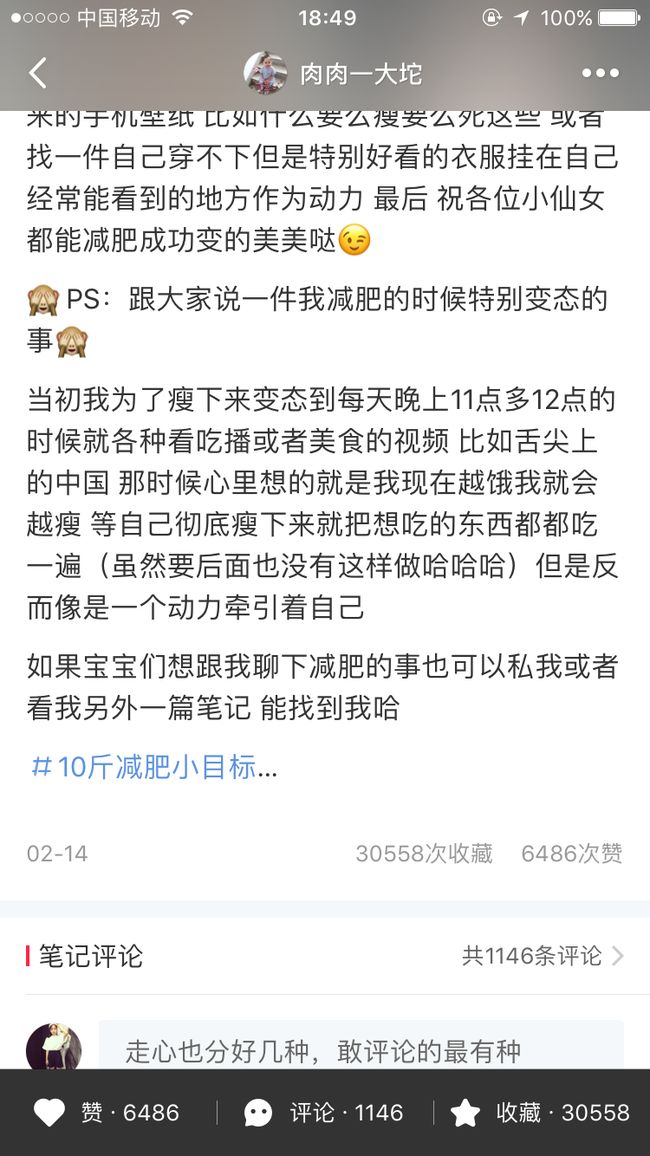Save this note with 收藏 star
Image resolution: width=650 pixels, height=1156 pixels.
click(x=539, y=1113)
